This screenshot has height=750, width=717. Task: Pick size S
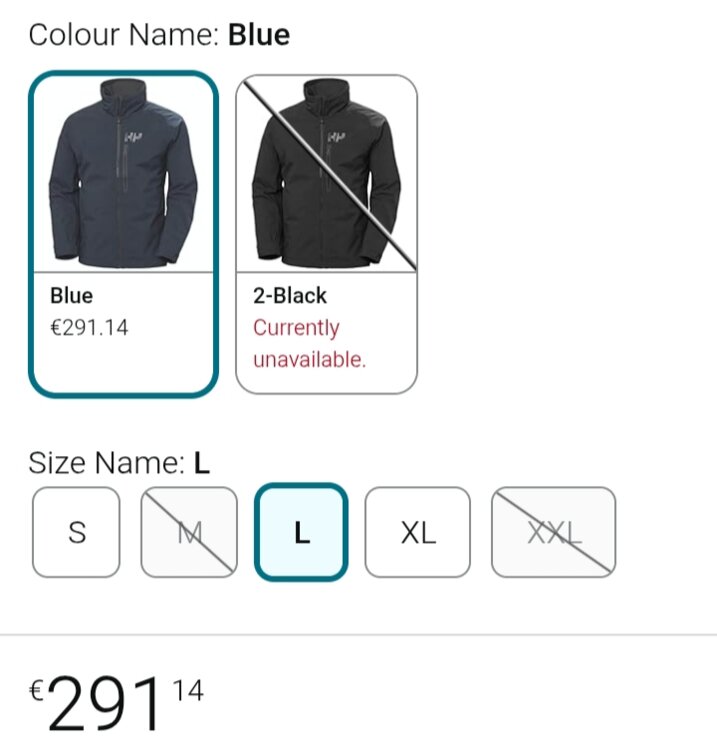76,532
